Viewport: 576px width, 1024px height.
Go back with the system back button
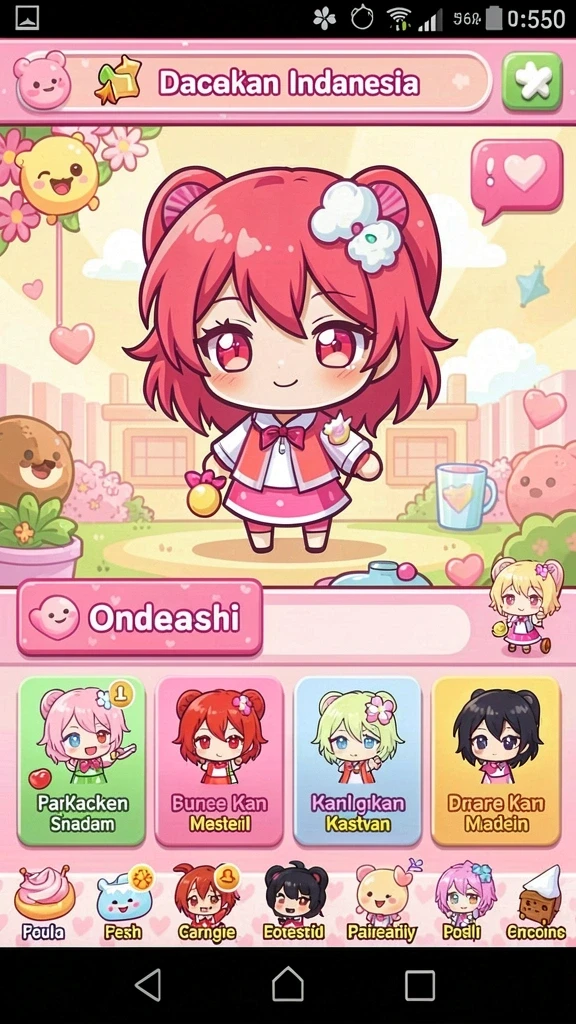pyautogui.click(x=148, y=984)
